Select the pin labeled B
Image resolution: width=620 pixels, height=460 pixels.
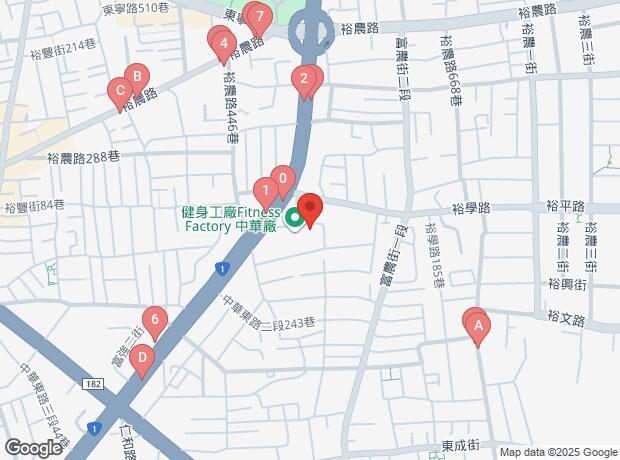tap(137, 76)
